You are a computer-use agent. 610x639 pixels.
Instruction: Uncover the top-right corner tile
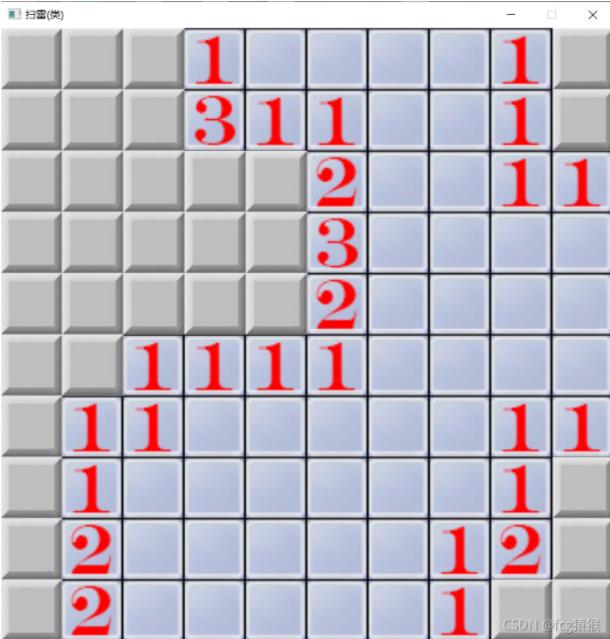click(581, 59)
